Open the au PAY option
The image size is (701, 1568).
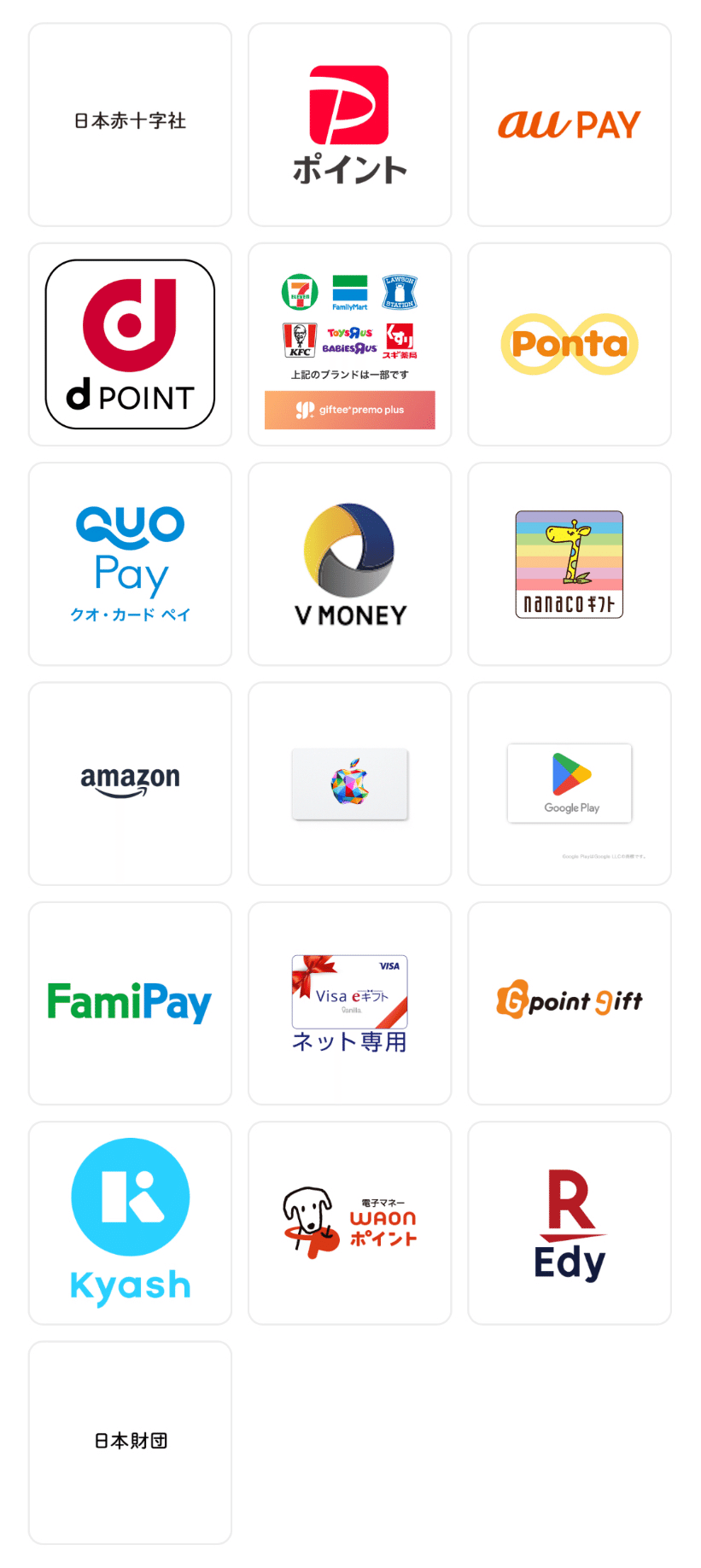(x=569, y=125)
